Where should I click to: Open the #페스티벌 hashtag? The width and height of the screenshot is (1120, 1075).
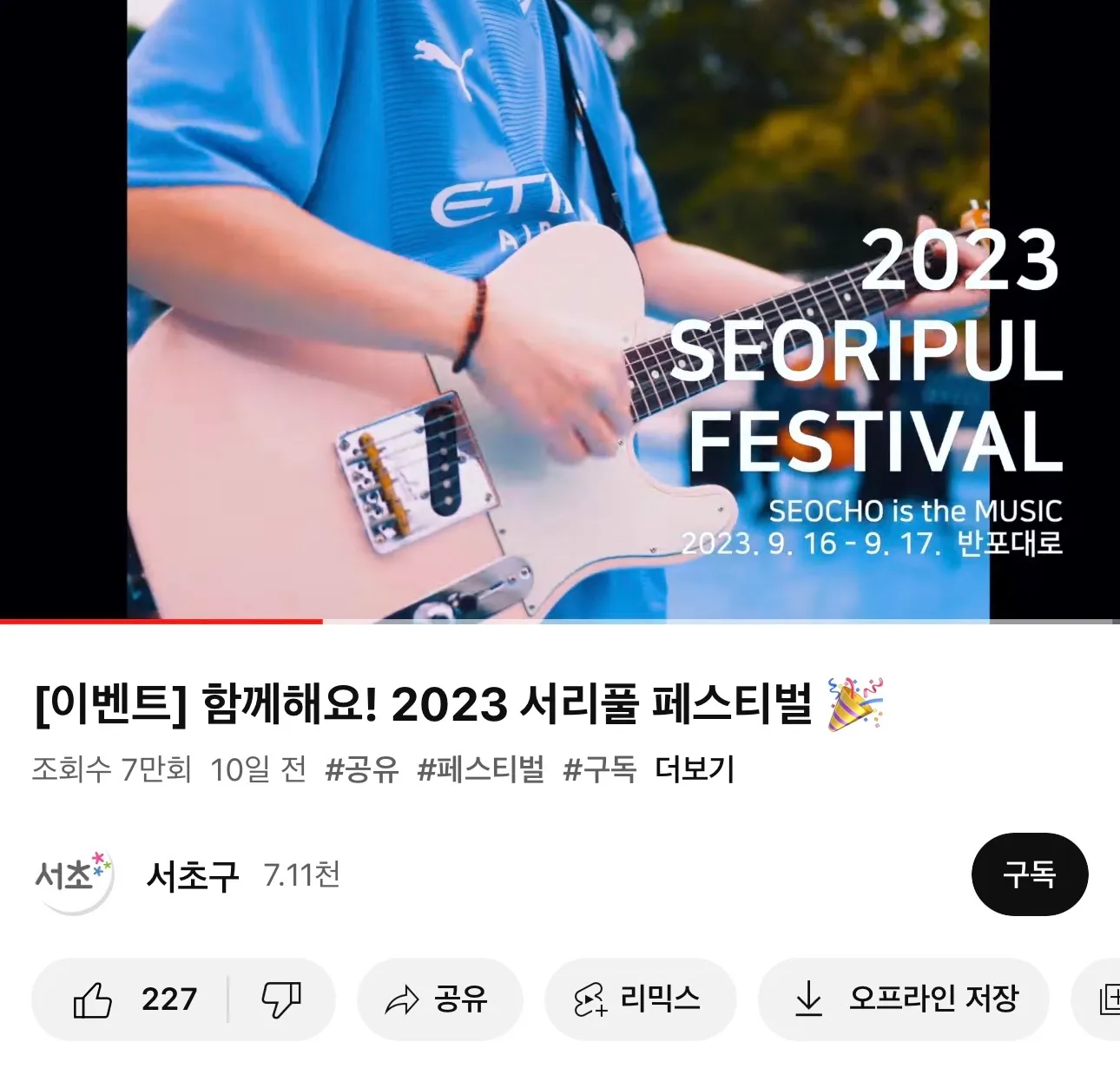click(x=481, y=769)
